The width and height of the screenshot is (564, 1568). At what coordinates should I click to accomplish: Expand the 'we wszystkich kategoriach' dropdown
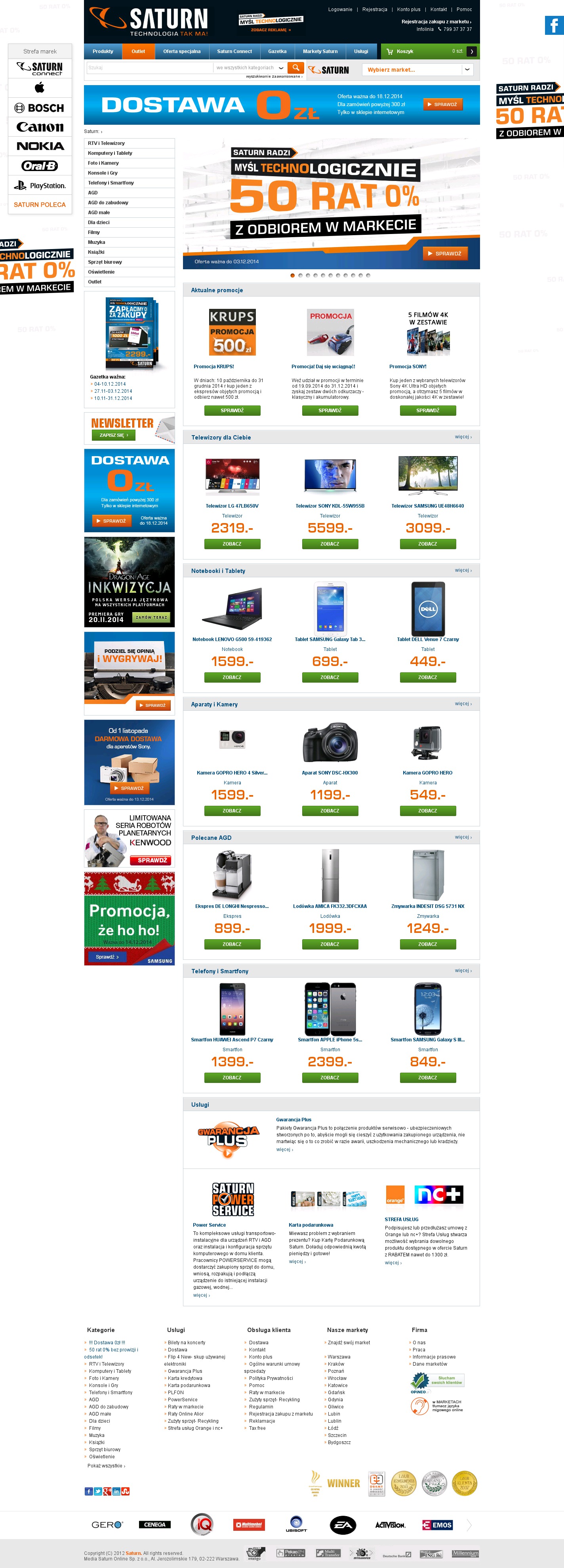(250, 68)
